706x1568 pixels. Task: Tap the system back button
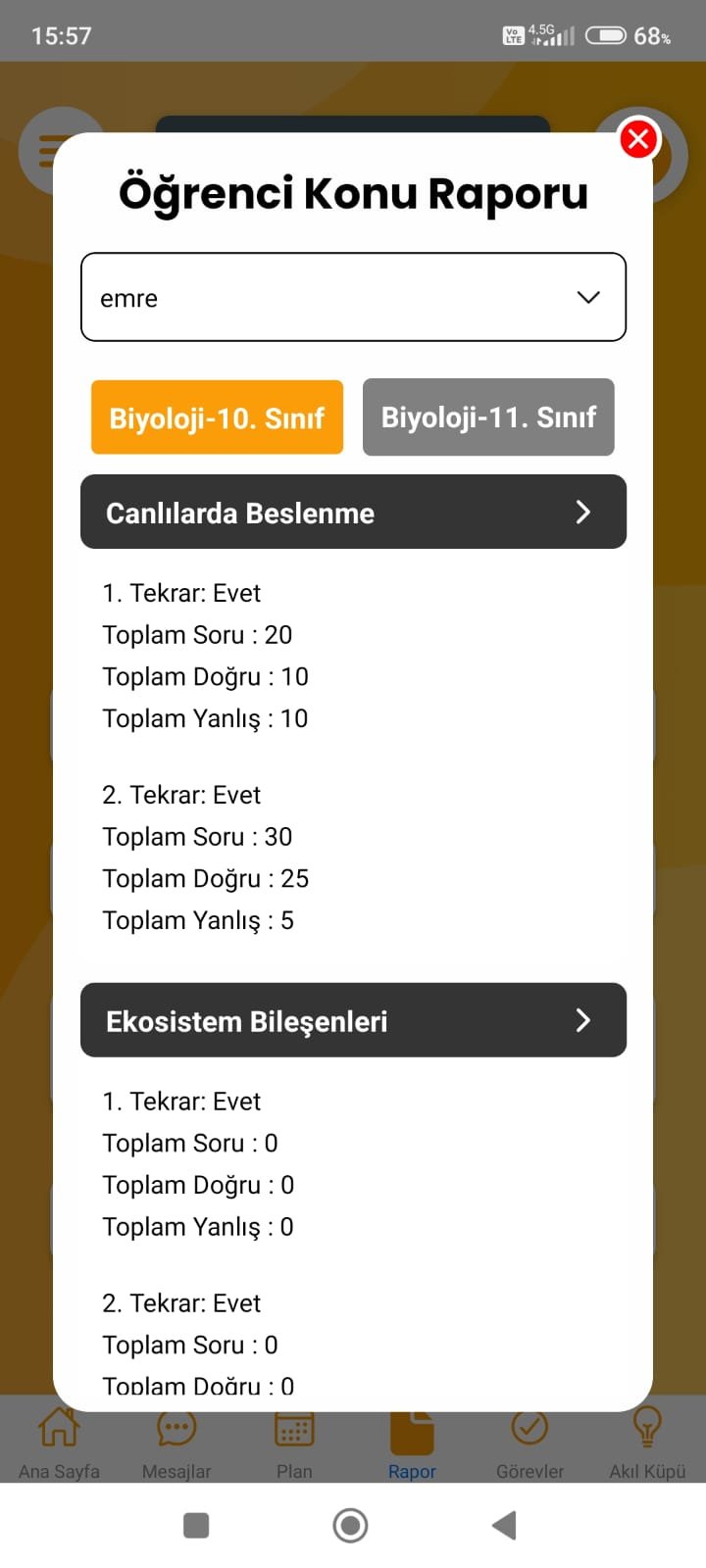coord(504,1525)
